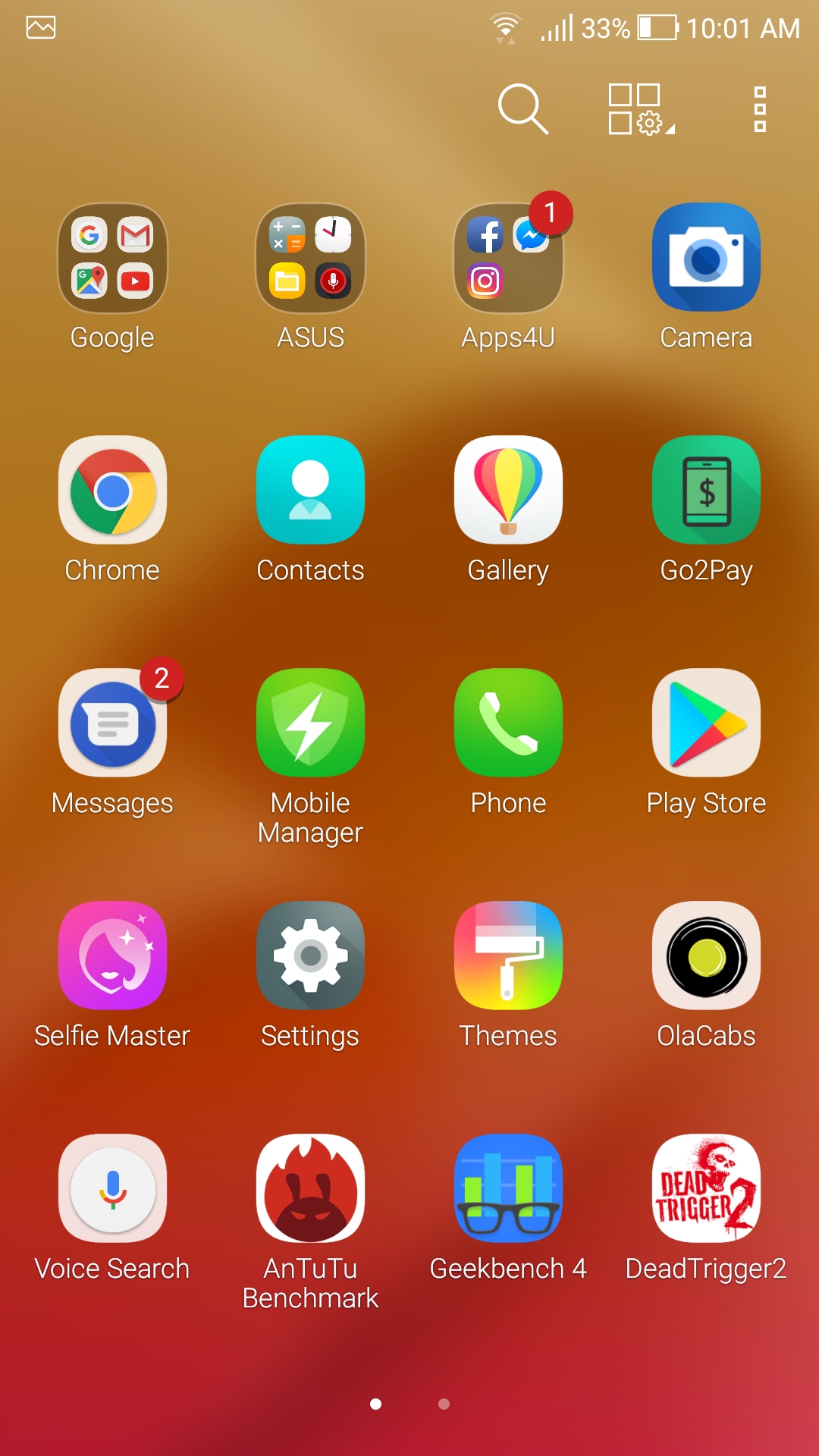Open the ASUS folder
819x1456 pixels.
(311, 259)
